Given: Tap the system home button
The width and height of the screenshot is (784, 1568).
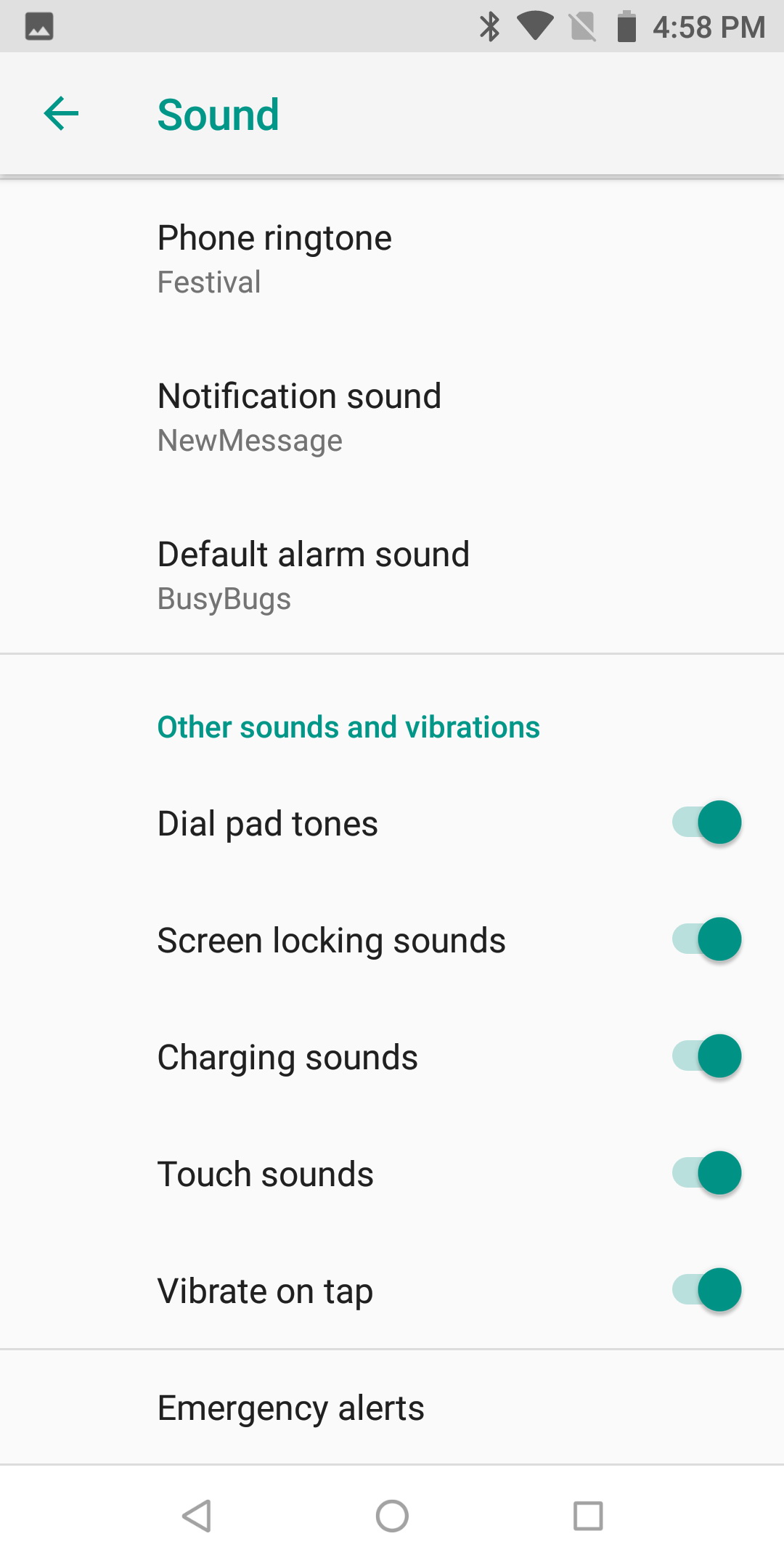Looking at the screenshot, I should tap(392, 1516).
